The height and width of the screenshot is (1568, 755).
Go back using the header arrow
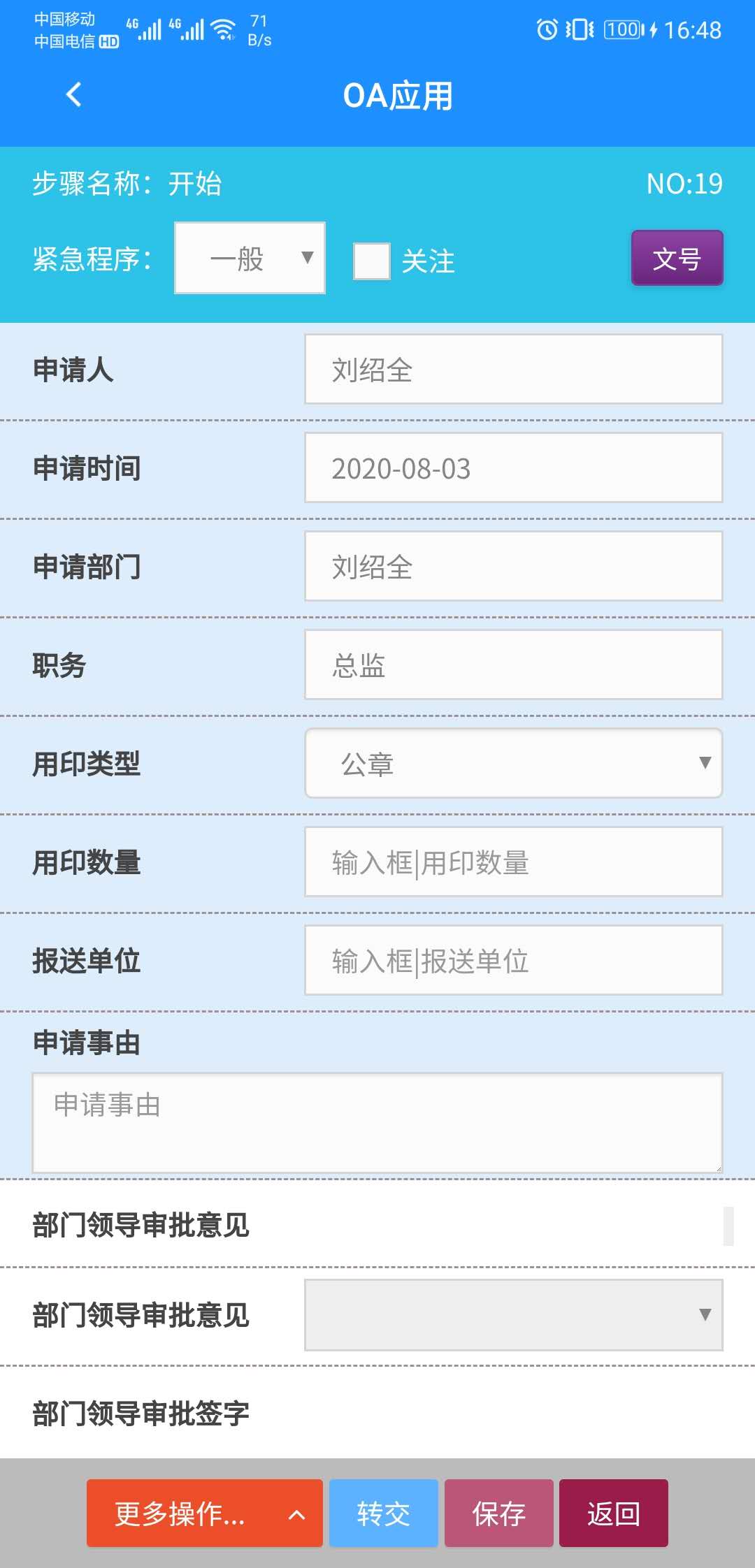point(74,94)
